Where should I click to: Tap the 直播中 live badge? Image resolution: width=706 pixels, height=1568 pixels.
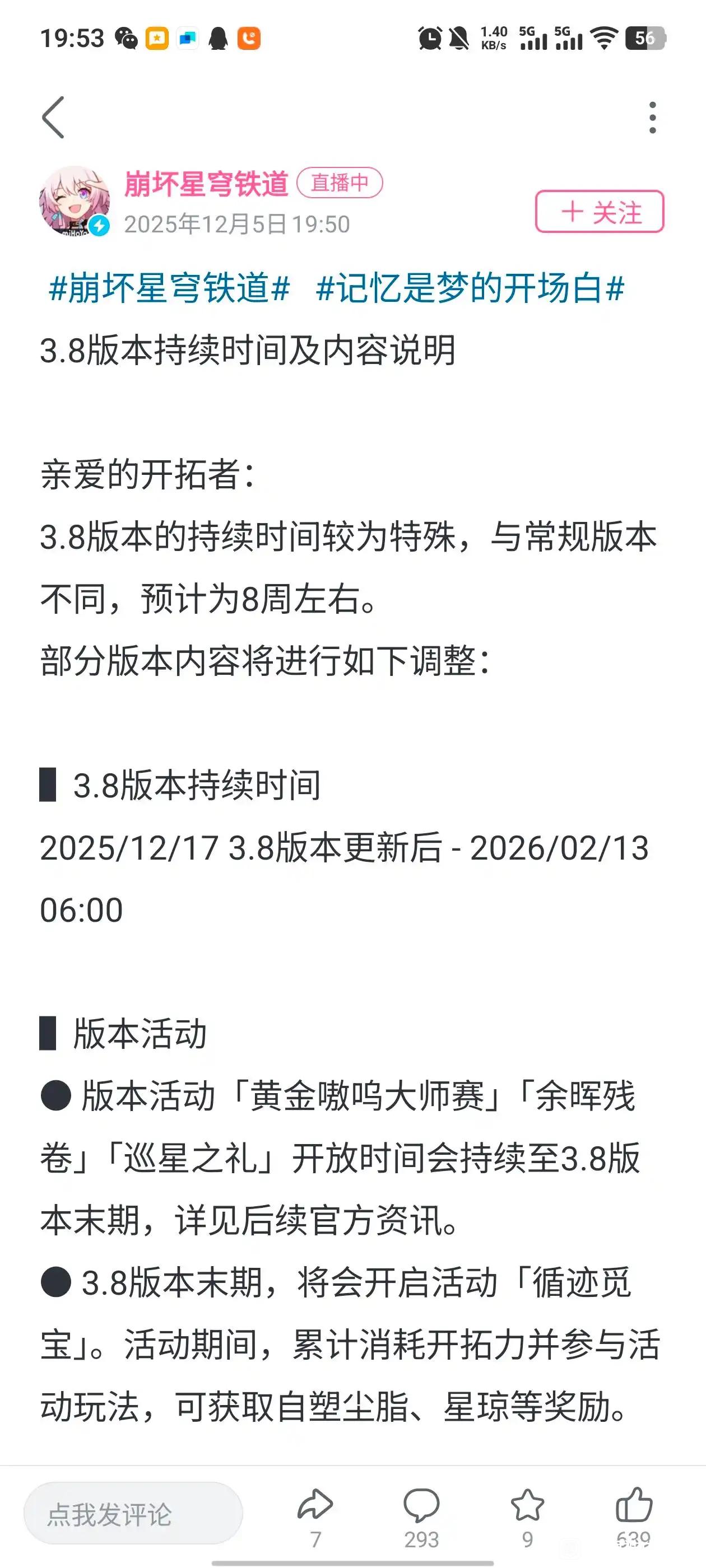[340, 183]
